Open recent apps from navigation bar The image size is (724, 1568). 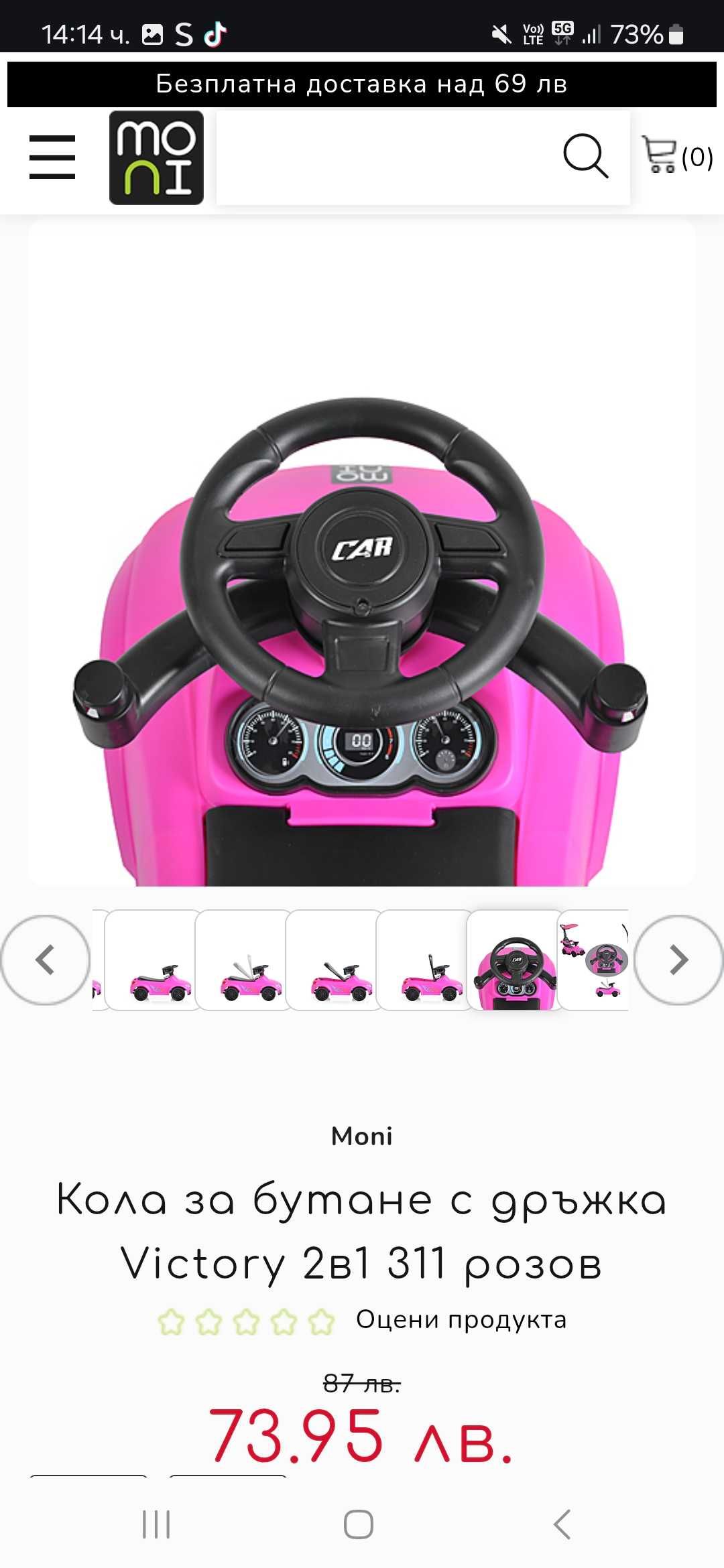pyautogui.click(x=156, y=1524)
